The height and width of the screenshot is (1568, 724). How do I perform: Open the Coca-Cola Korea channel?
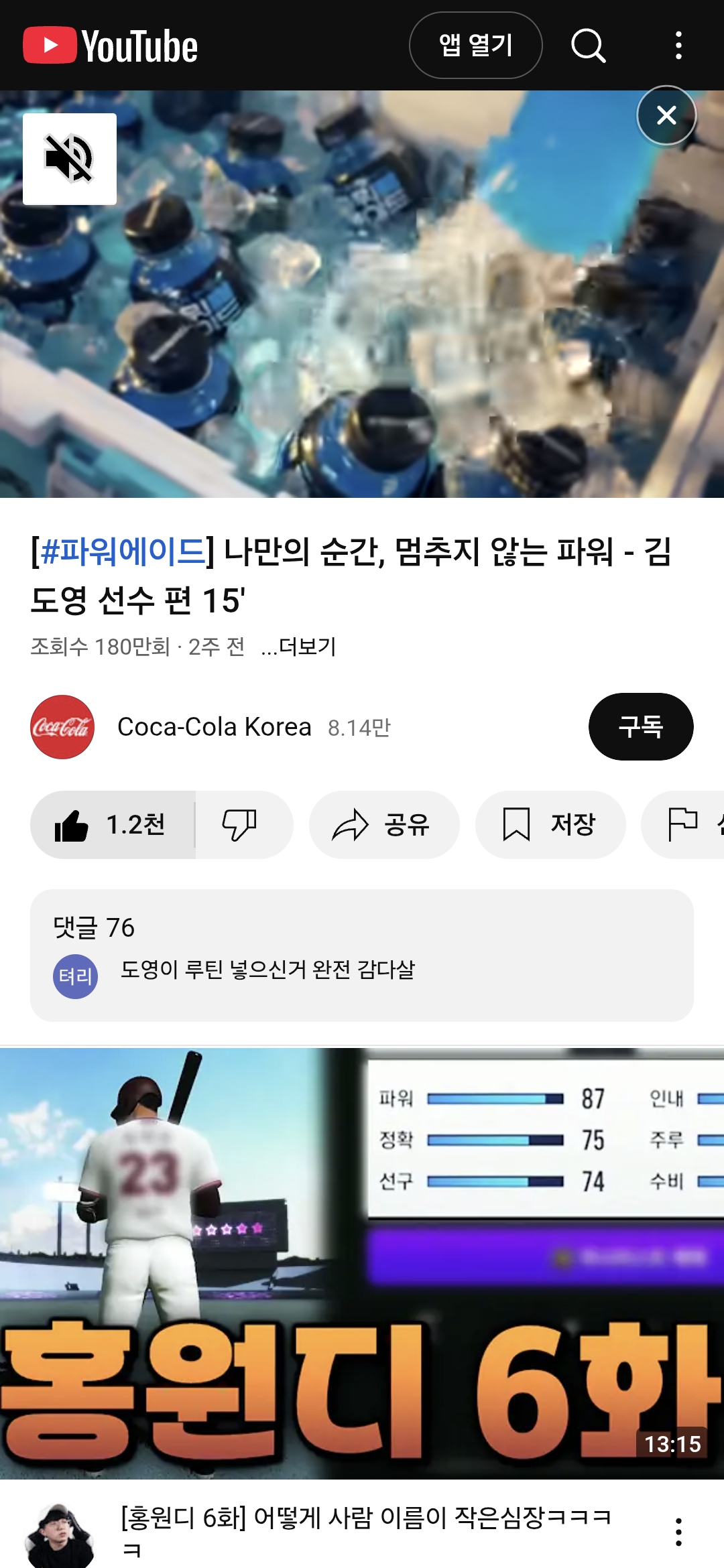(214, 727)
